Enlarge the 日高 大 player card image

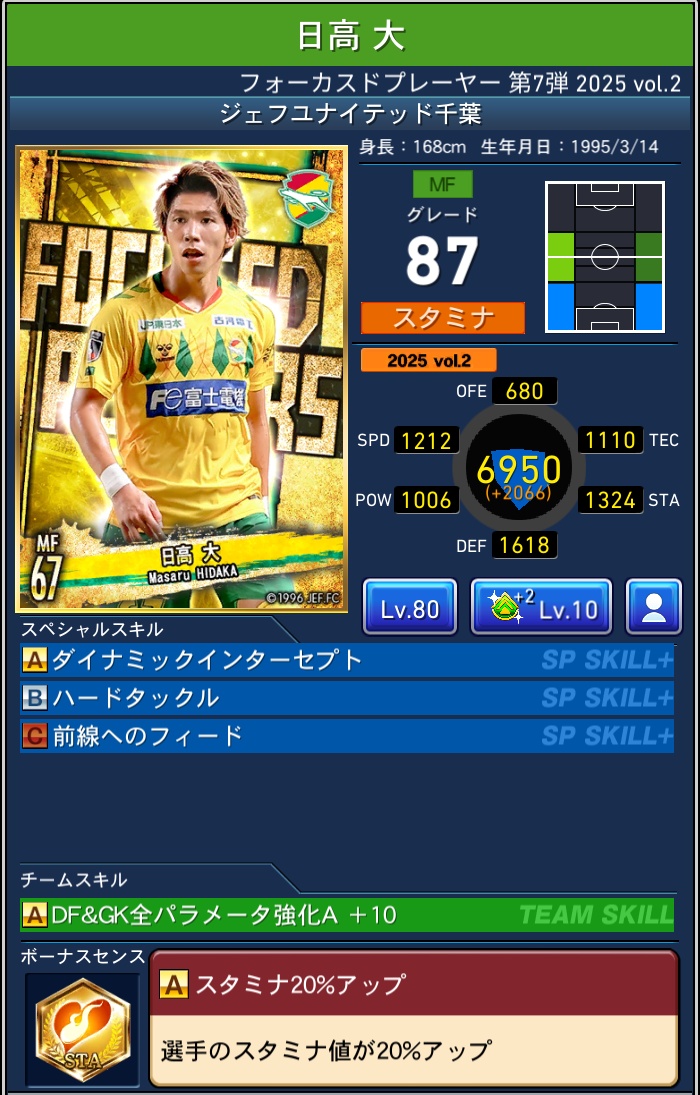(182, 379)
